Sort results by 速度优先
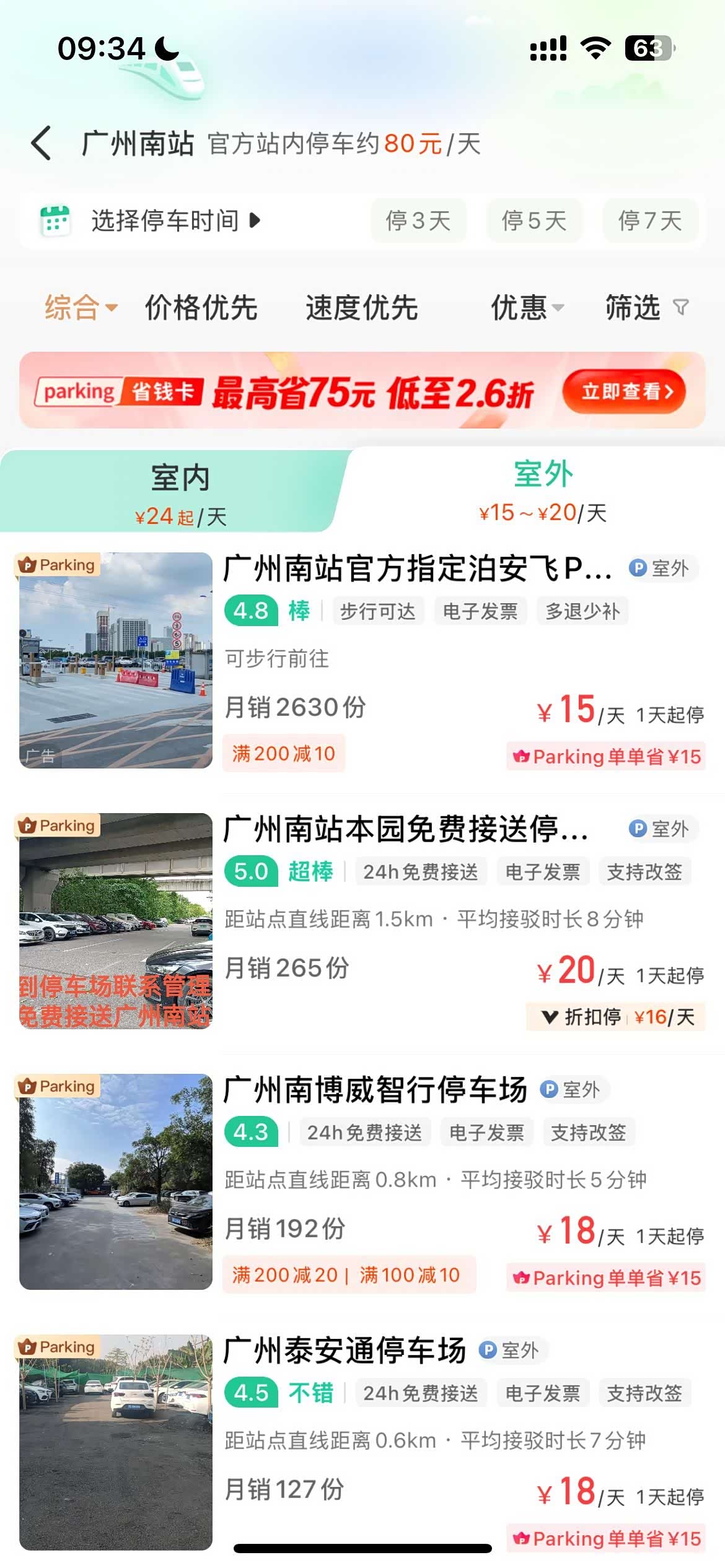 pyautogui.click(x=362, y=307)
